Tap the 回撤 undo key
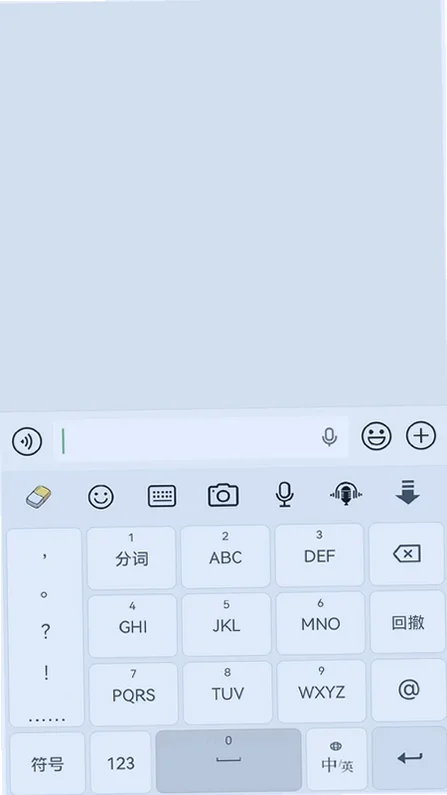This screenshot has width=447, height=795. (x=407, y=622)
